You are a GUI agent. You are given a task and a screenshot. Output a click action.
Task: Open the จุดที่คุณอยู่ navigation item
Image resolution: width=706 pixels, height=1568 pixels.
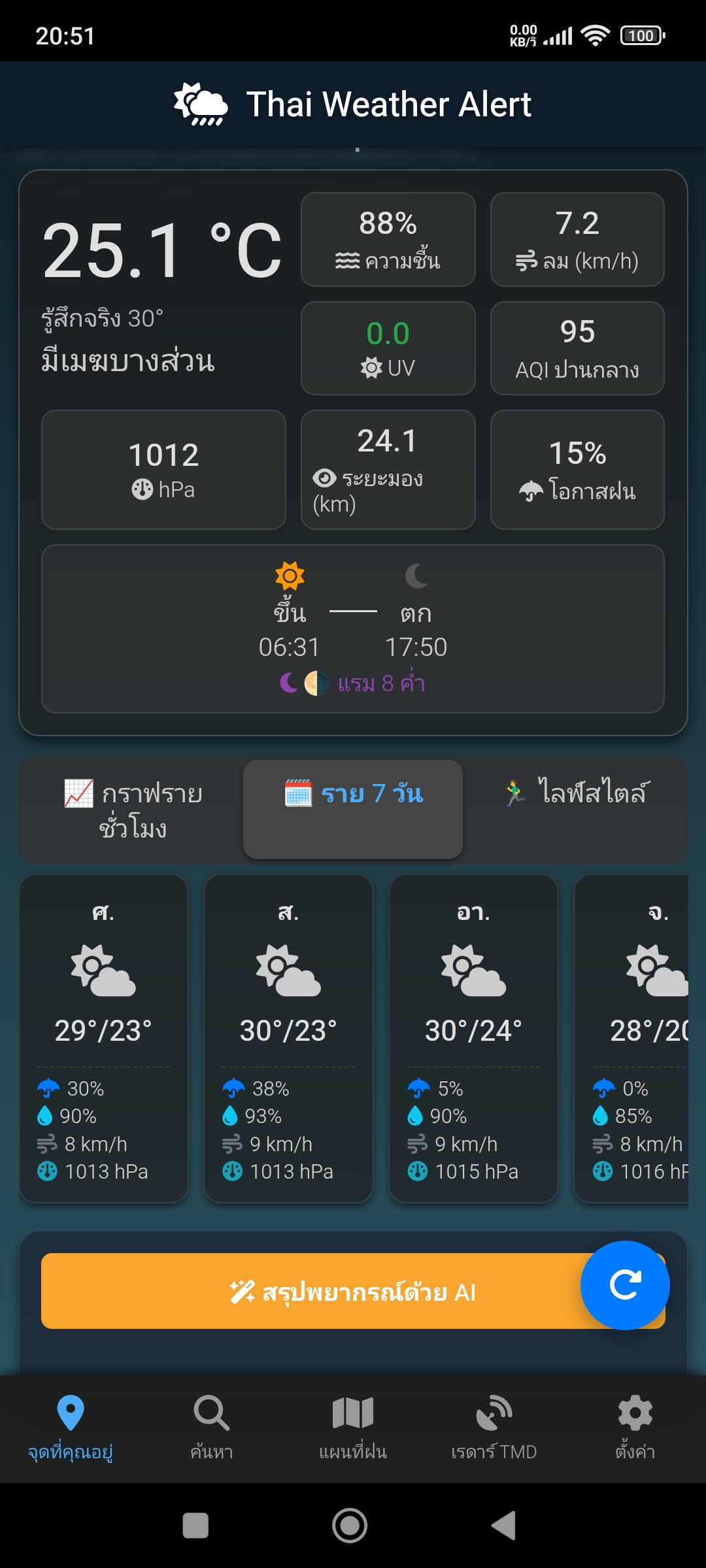point(71,1428)
